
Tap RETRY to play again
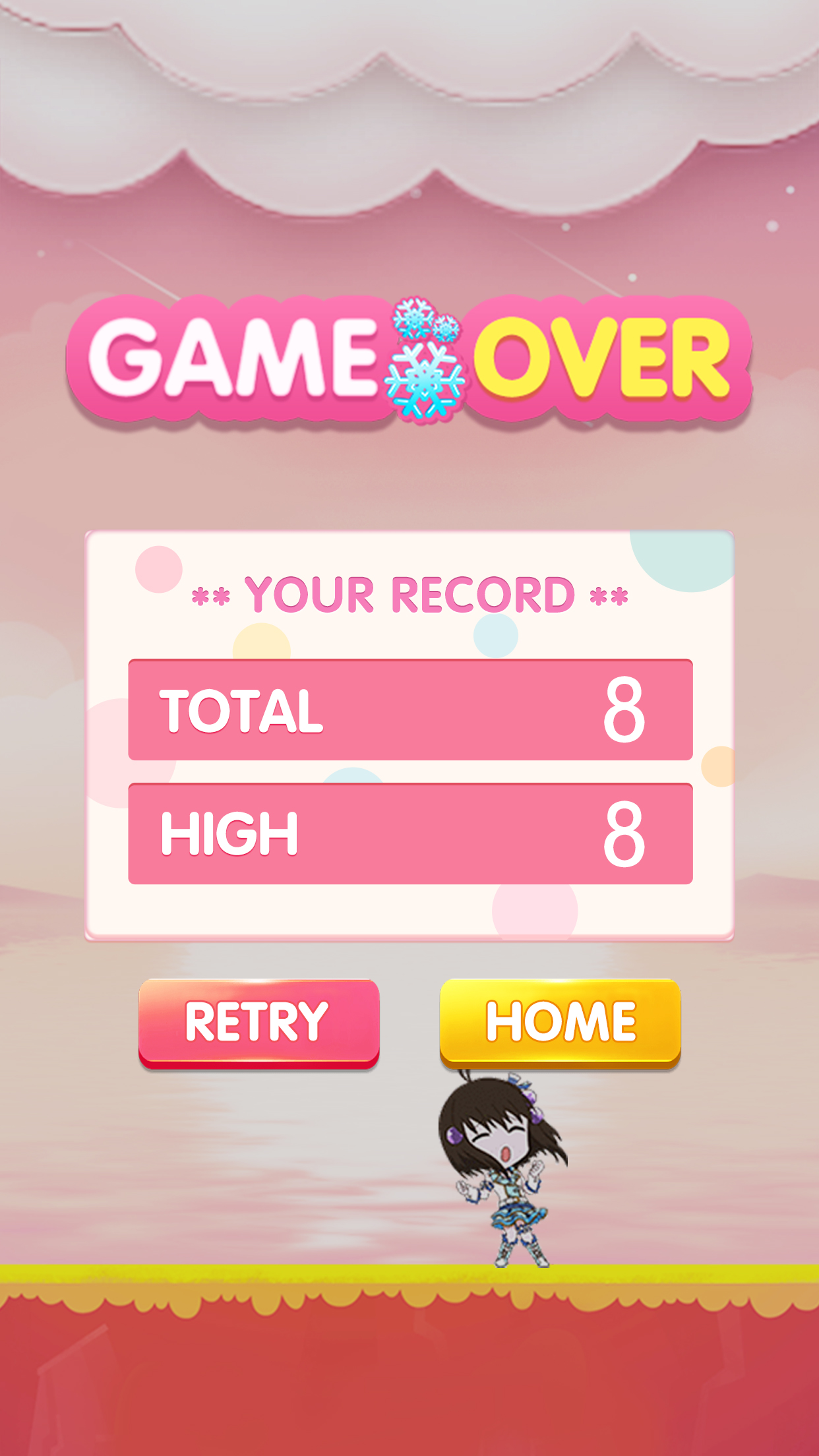coord(258,1021)
